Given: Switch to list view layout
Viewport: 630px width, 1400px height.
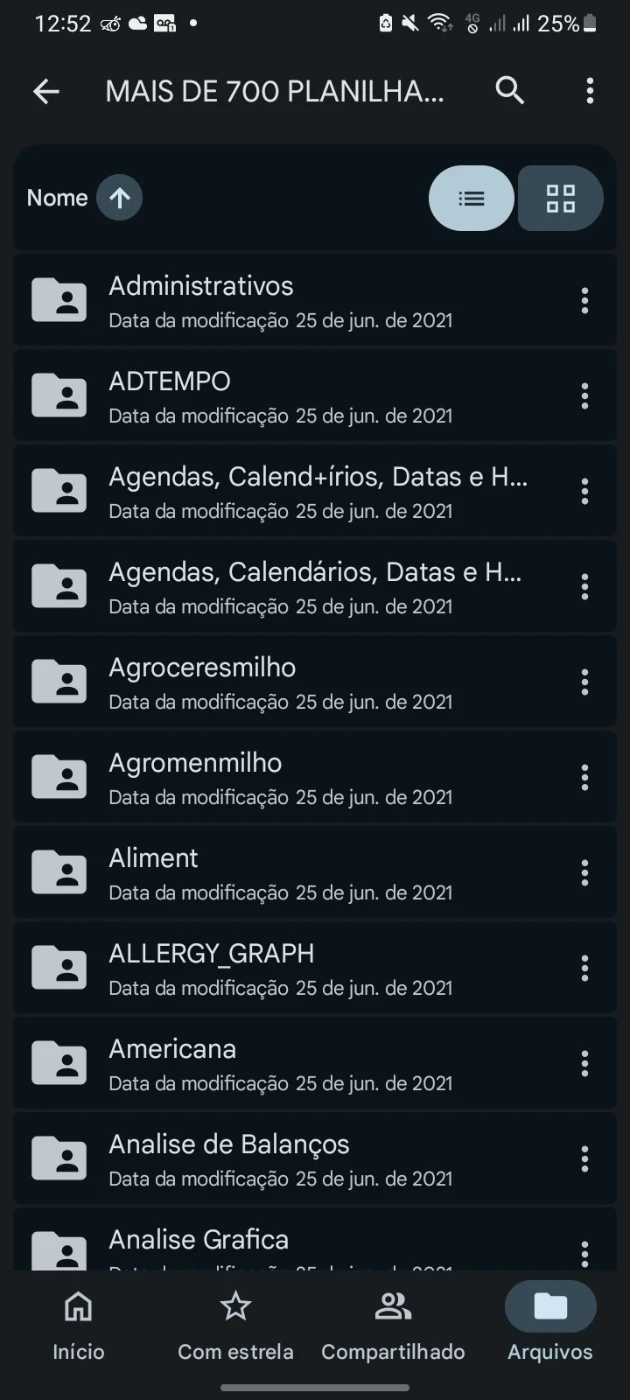Looking at the screenshot, I should (472, 198).
